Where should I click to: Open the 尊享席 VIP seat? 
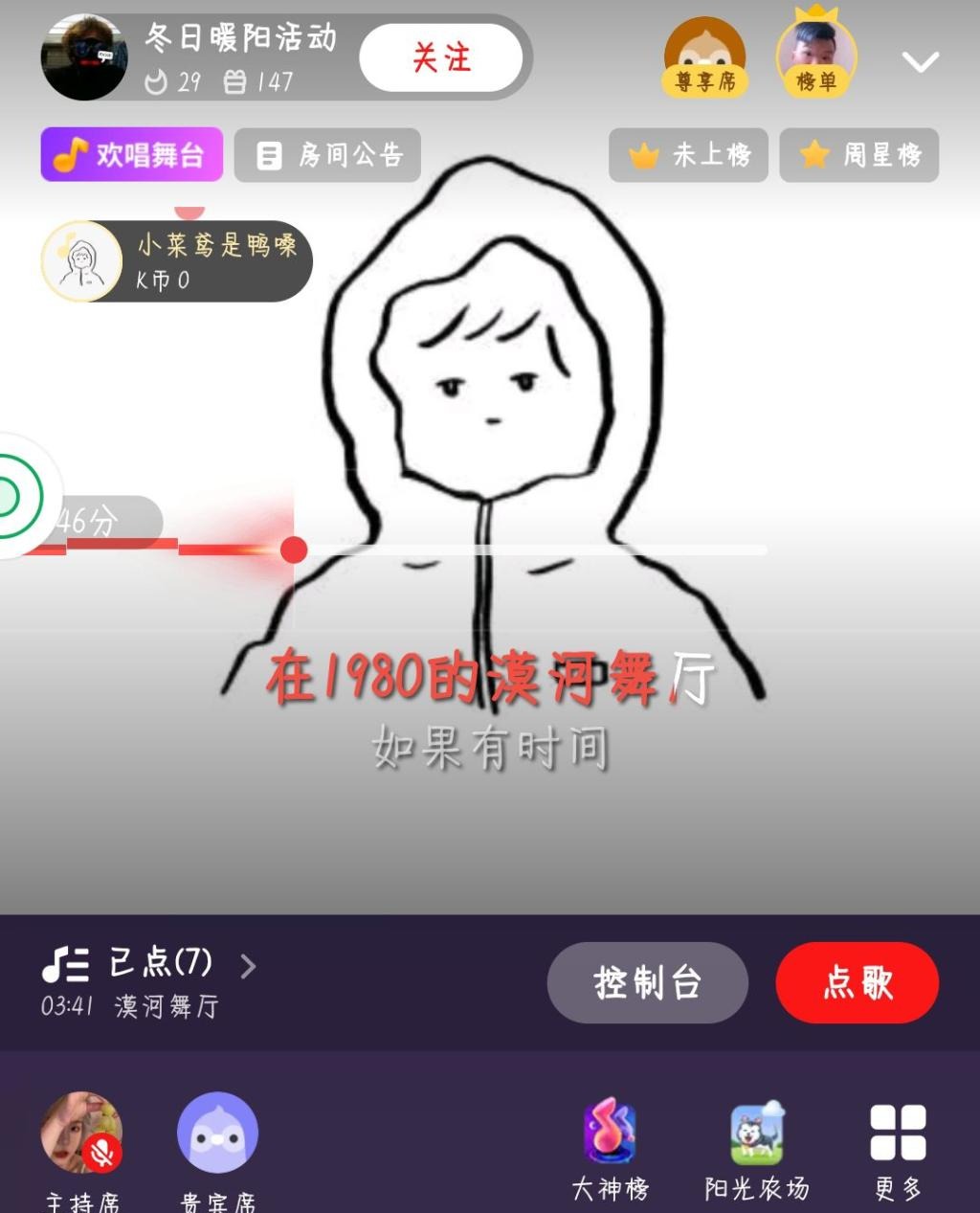(x=705, y=57)
